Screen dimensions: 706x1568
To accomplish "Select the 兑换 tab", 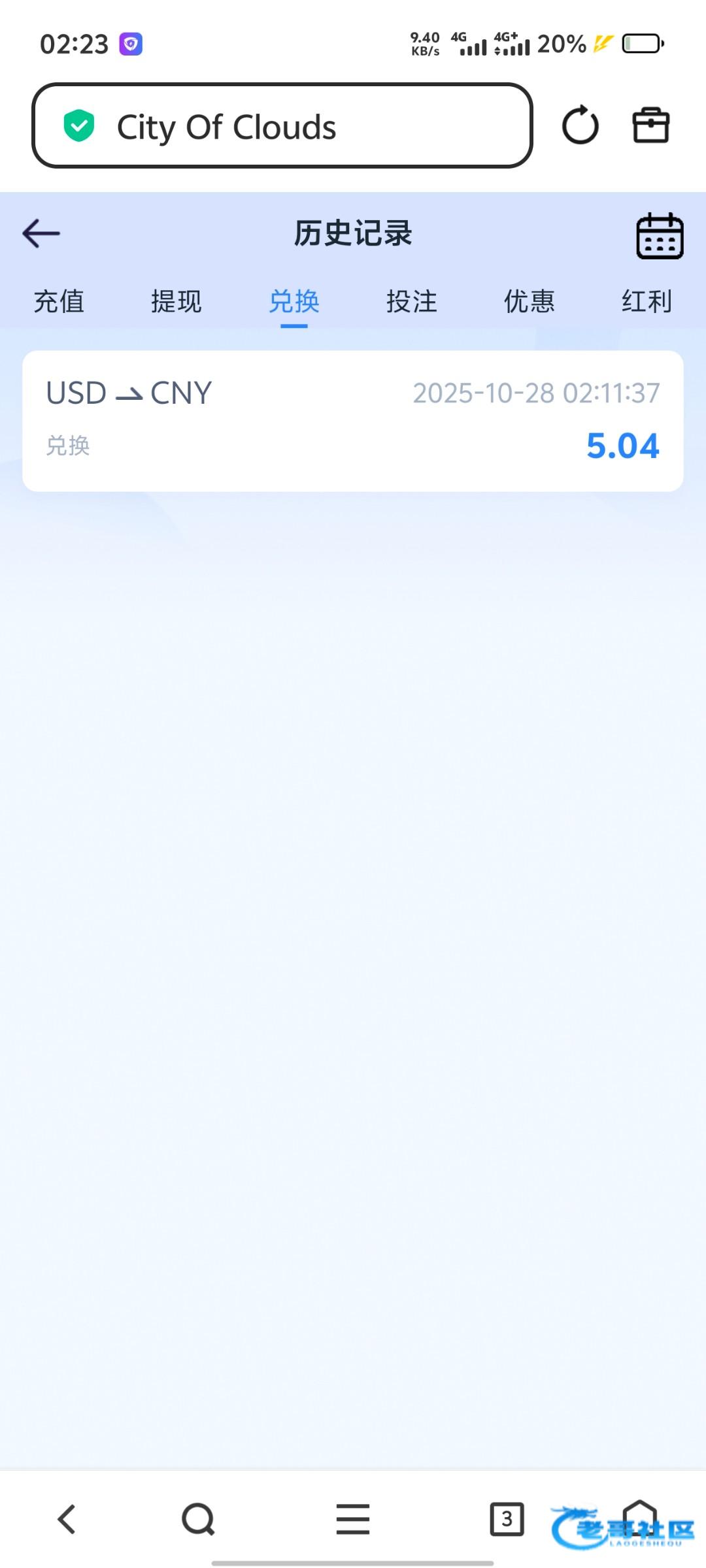I will point(294,302).
